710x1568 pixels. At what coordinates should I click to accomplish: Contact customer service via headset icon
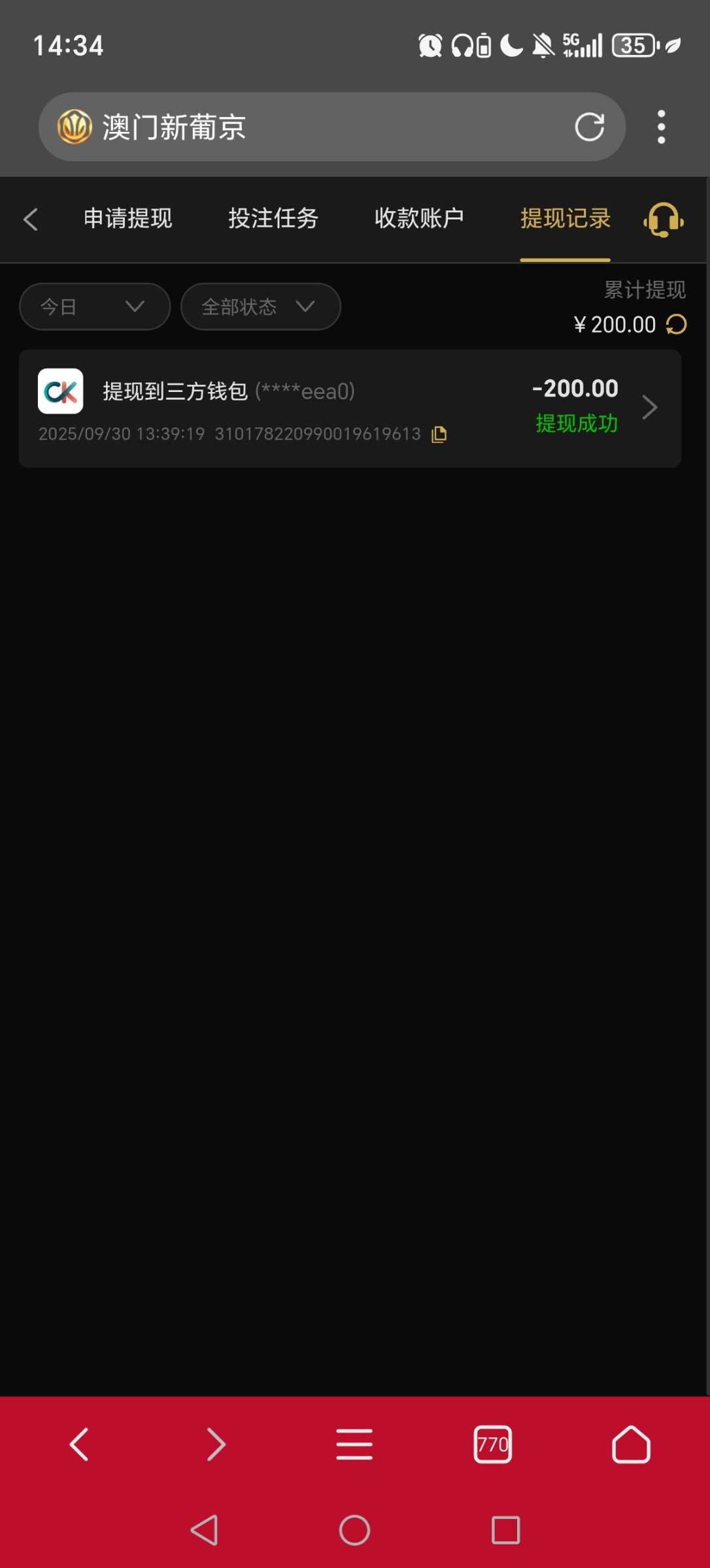(663, 220)
